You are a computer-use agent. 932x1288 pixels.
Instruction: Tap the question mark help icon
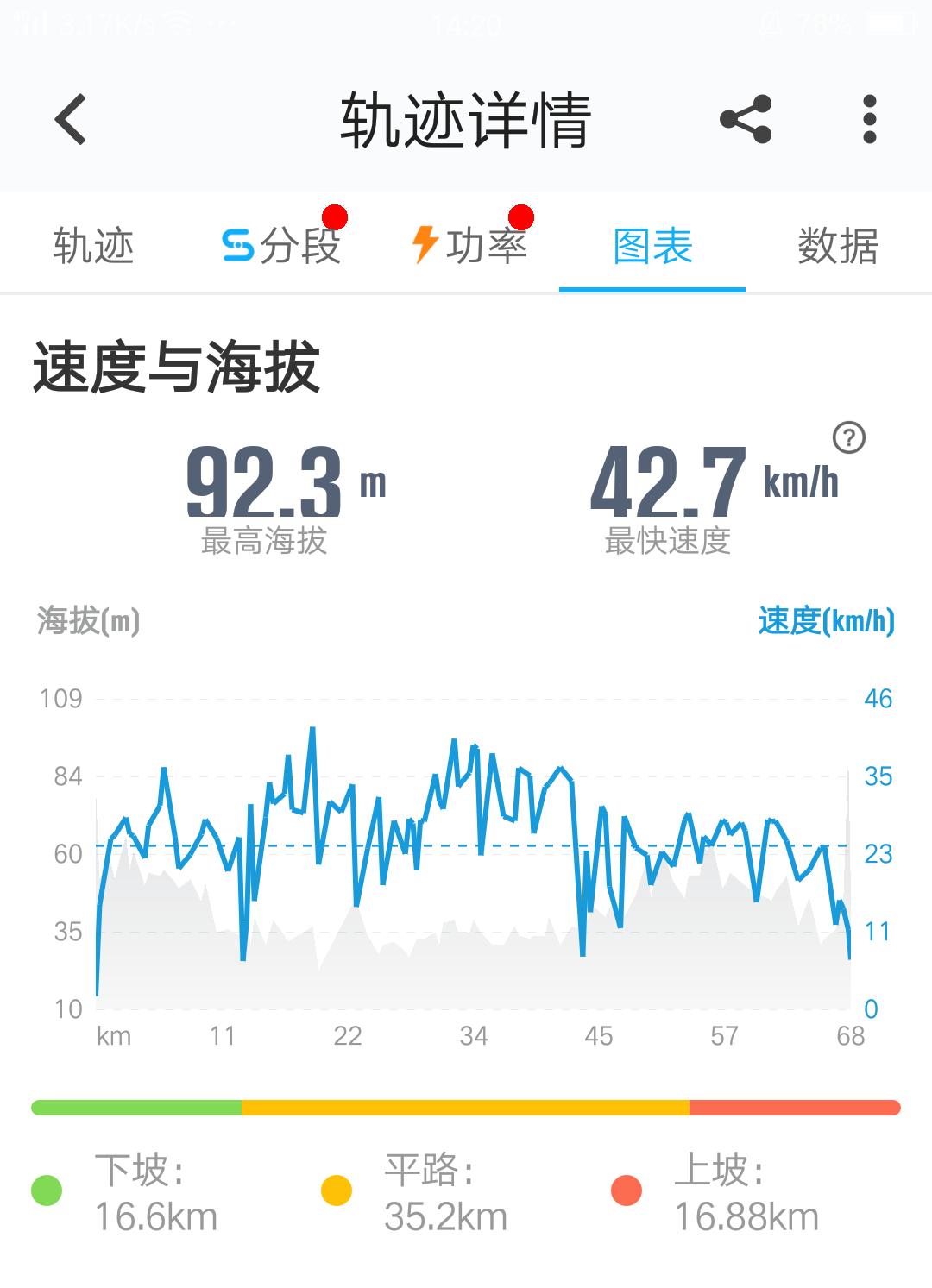848,438
